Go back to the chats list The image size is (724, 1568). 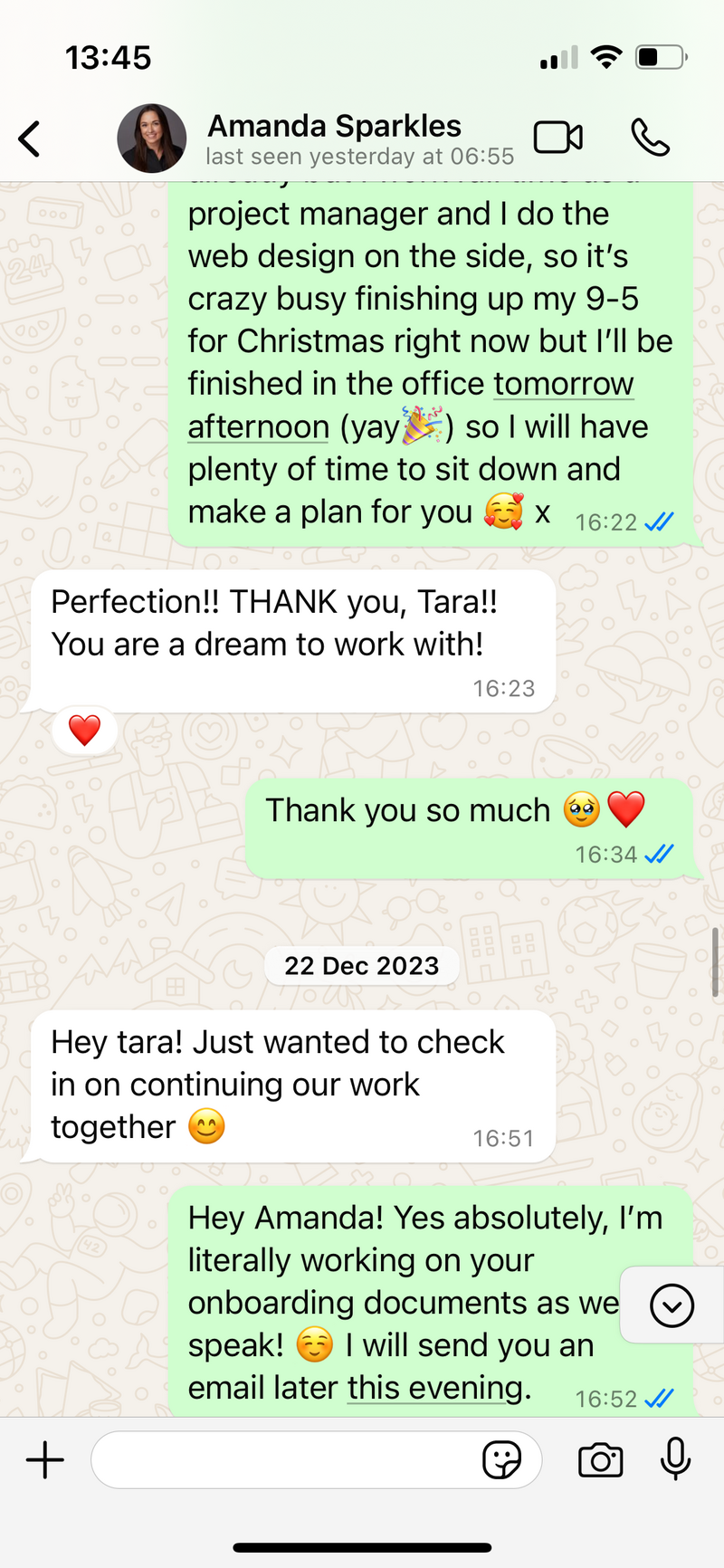tap(30, 139)
